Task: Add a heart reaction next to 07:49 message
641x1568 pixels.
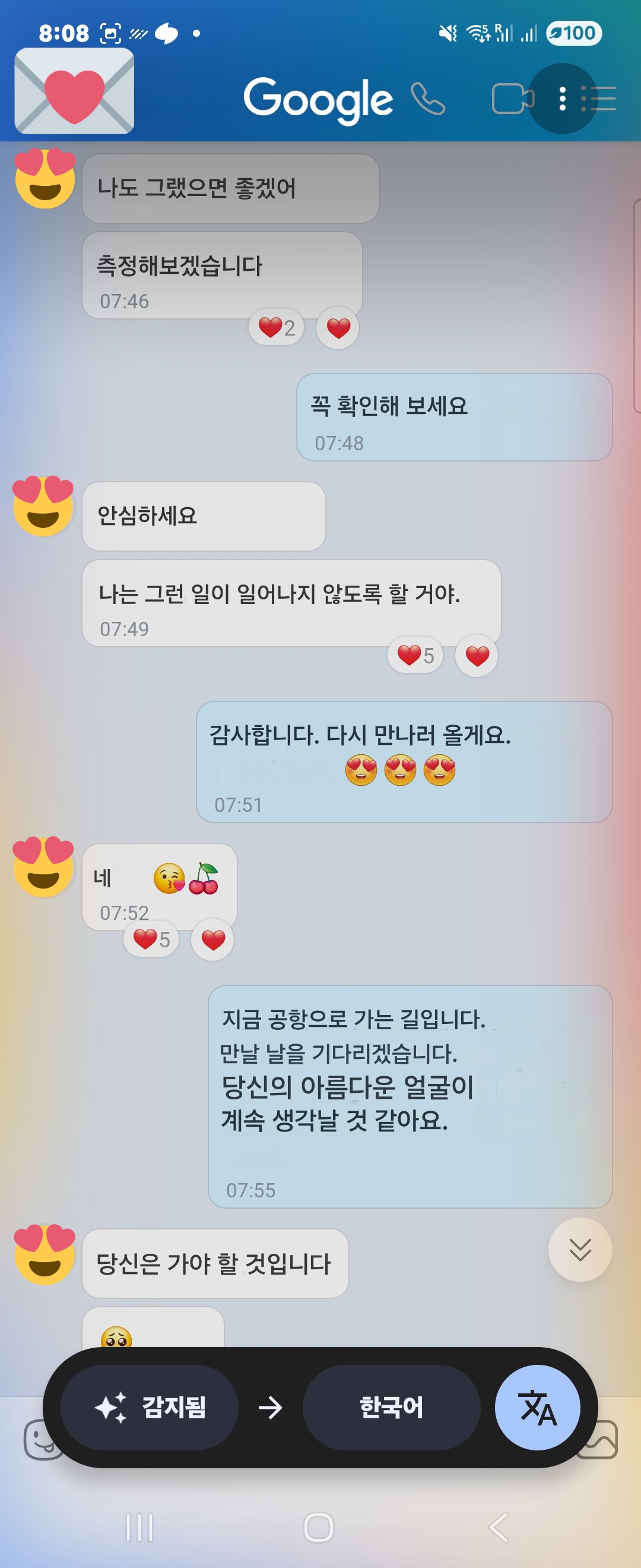Action: (477, 656)
